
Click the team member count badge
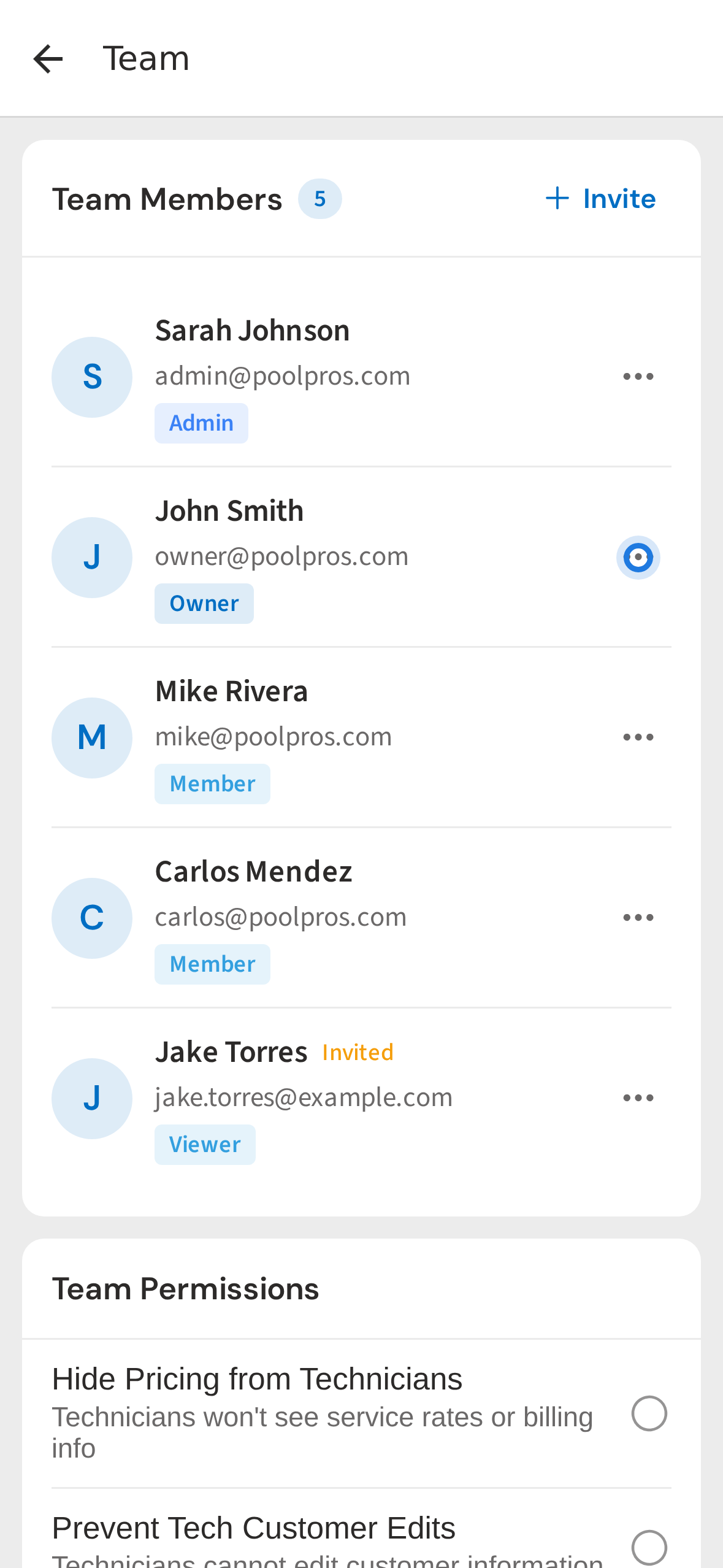[x=319, y=198]
